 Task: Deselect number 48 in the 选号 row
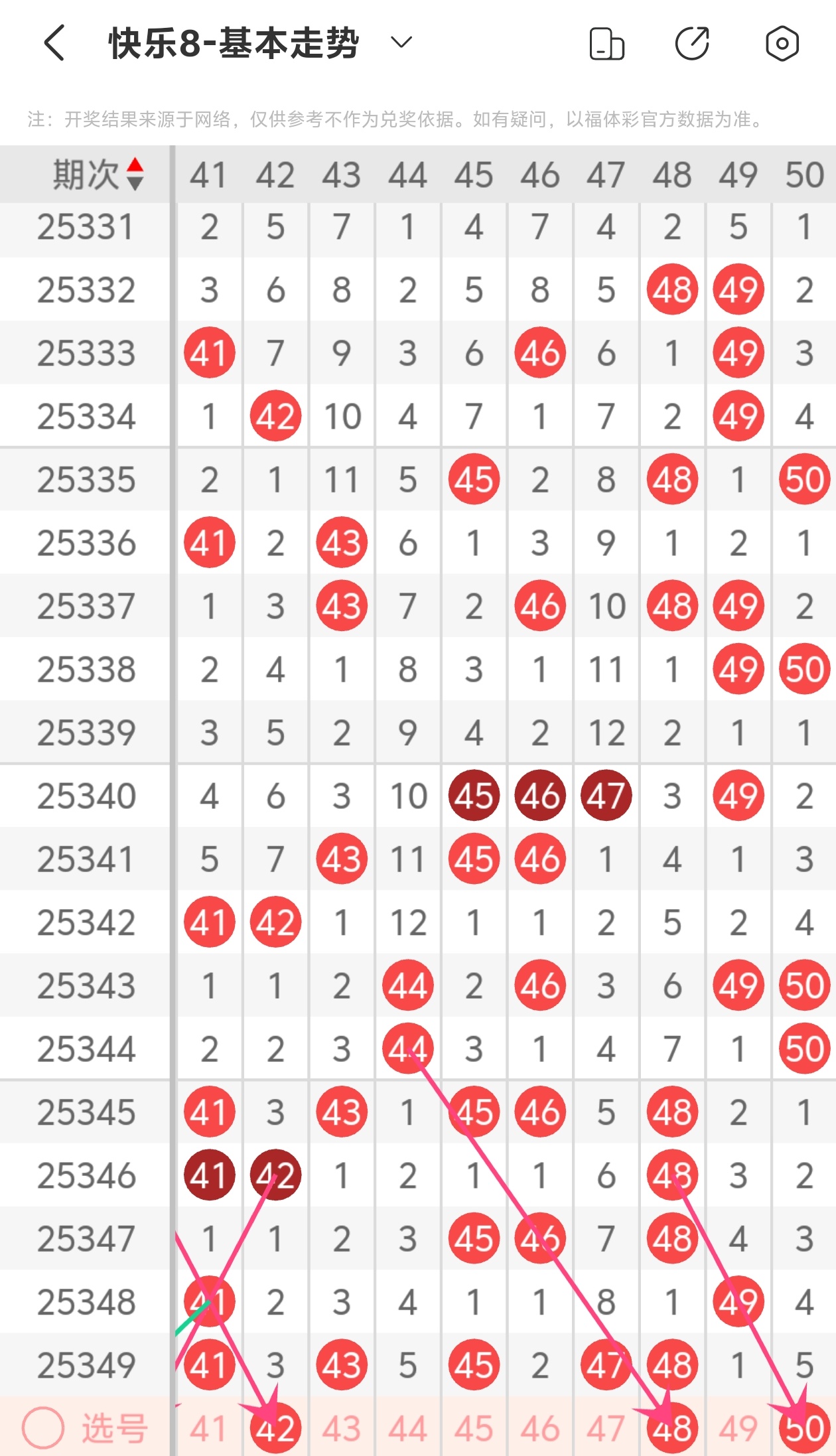tap(672, 1428)
